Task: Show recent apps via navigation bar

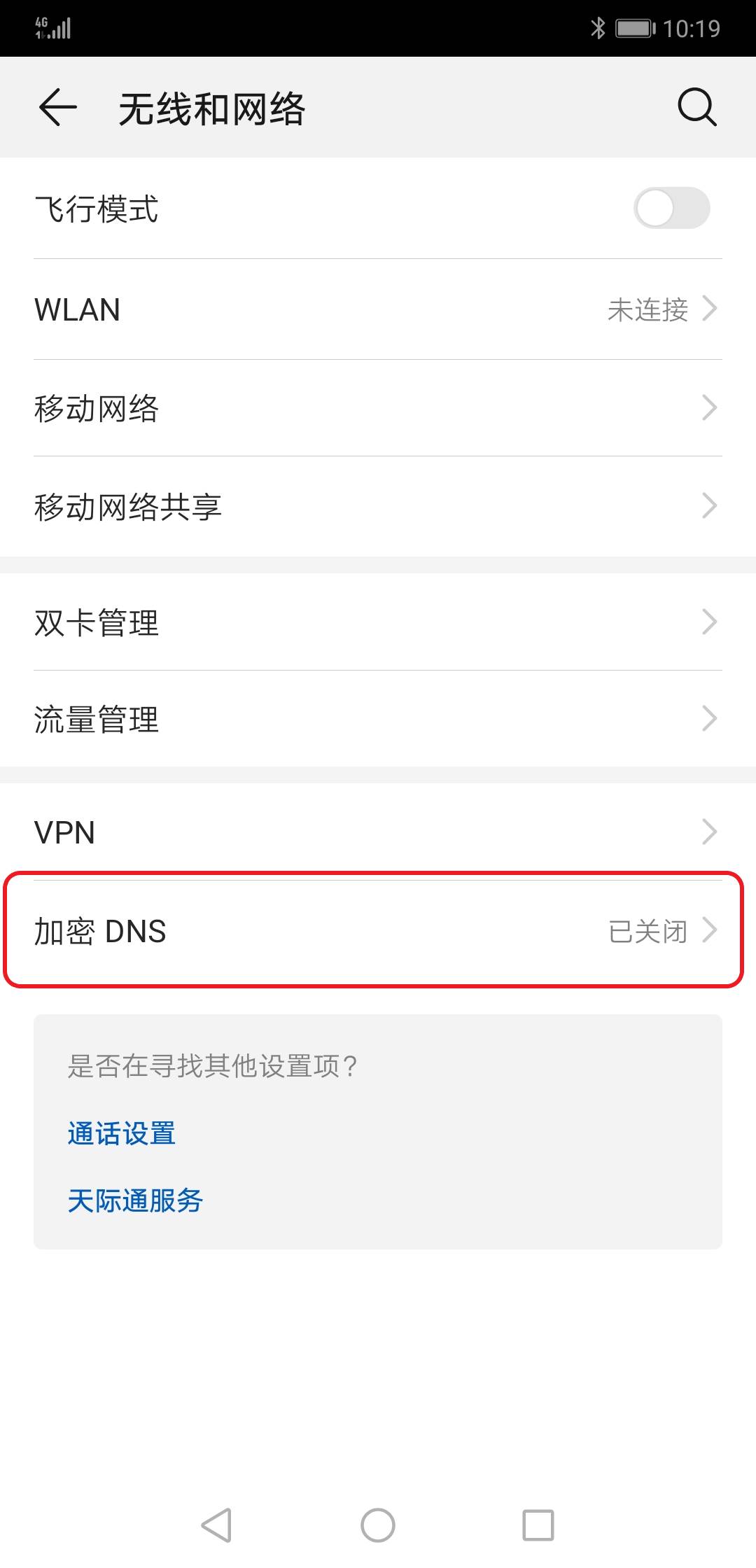Action: click(x=538, y=1525)
